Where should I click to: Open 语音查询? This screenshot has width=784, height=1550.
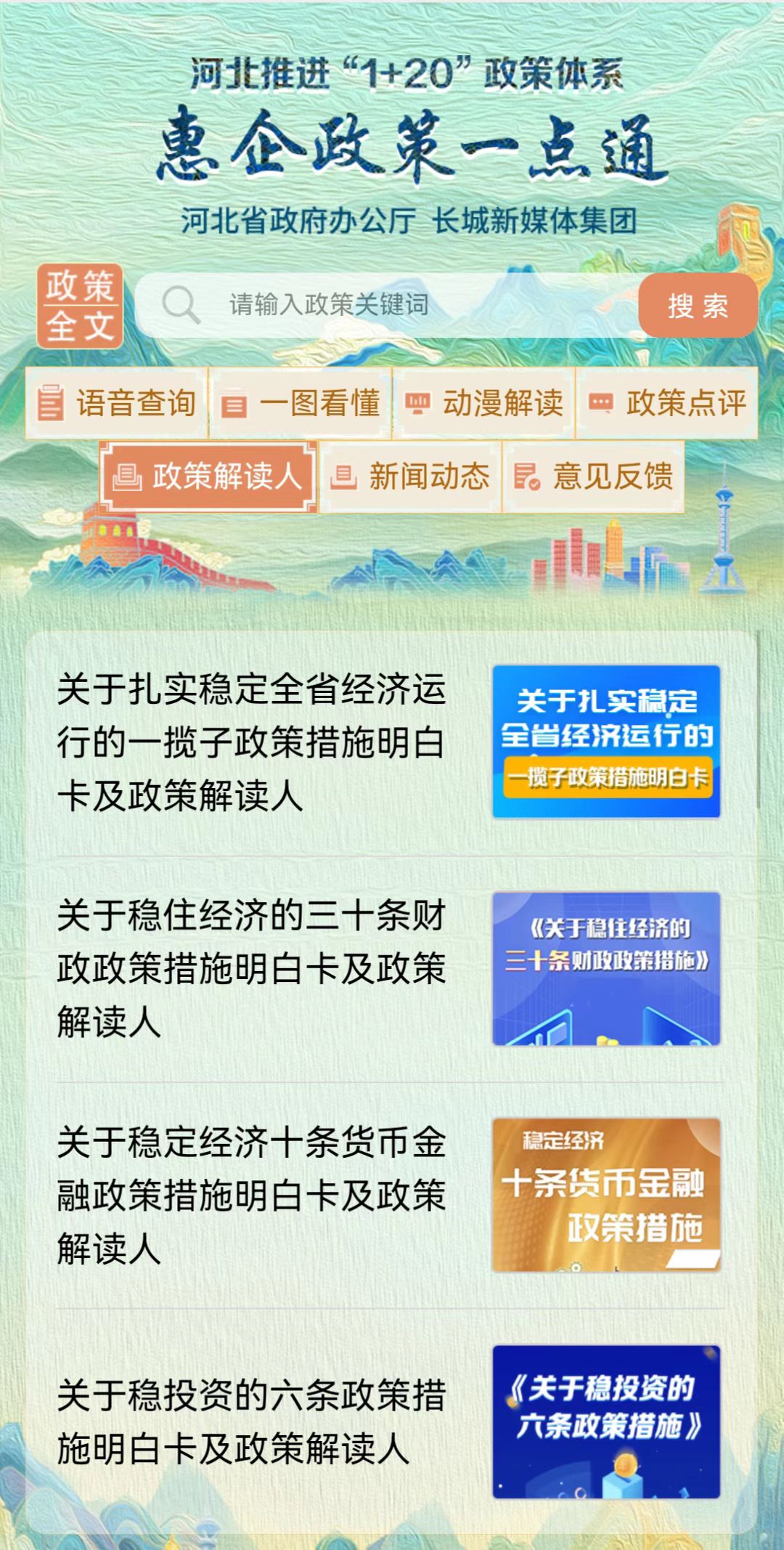(x=117, y=403)
